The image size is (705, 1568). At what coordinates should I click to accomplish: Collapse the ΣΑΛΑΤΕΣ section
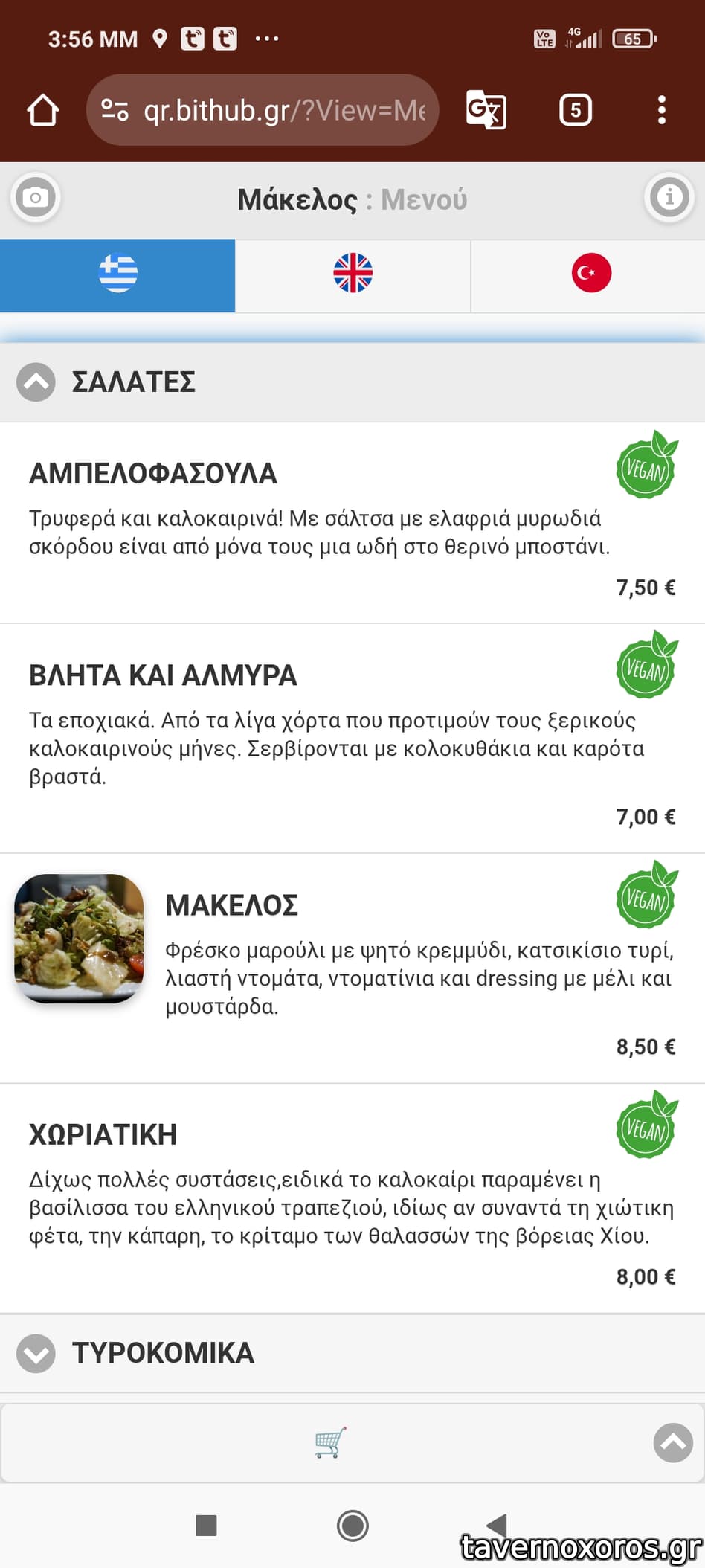coord(36,382)
